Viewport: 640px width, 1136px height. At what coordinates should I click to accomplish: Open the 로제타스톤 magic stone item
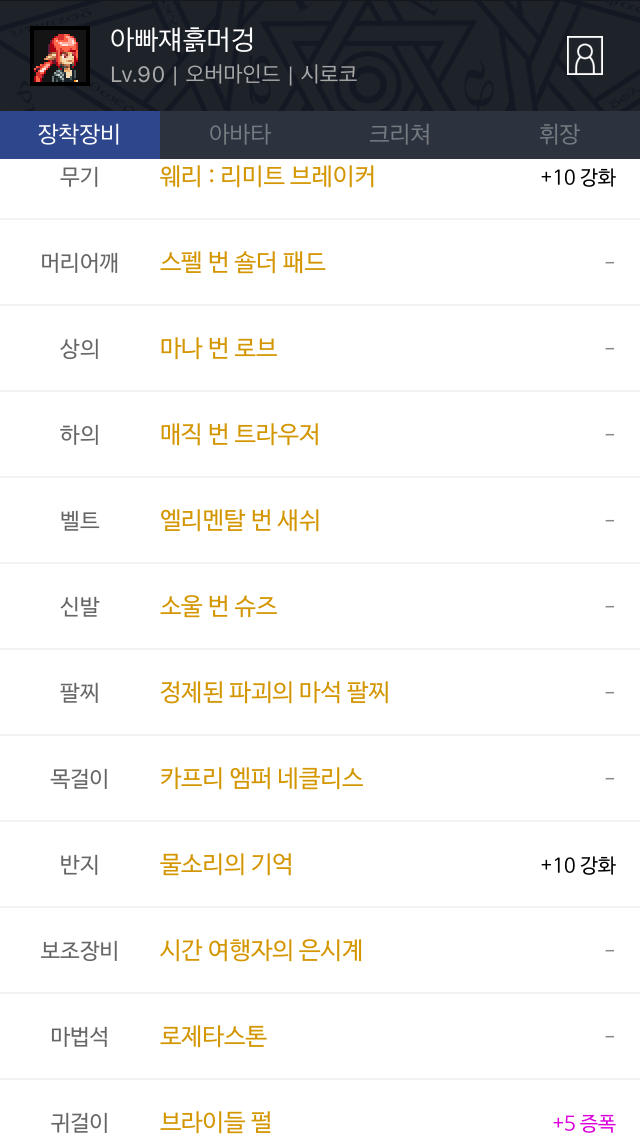point(213,1036)
